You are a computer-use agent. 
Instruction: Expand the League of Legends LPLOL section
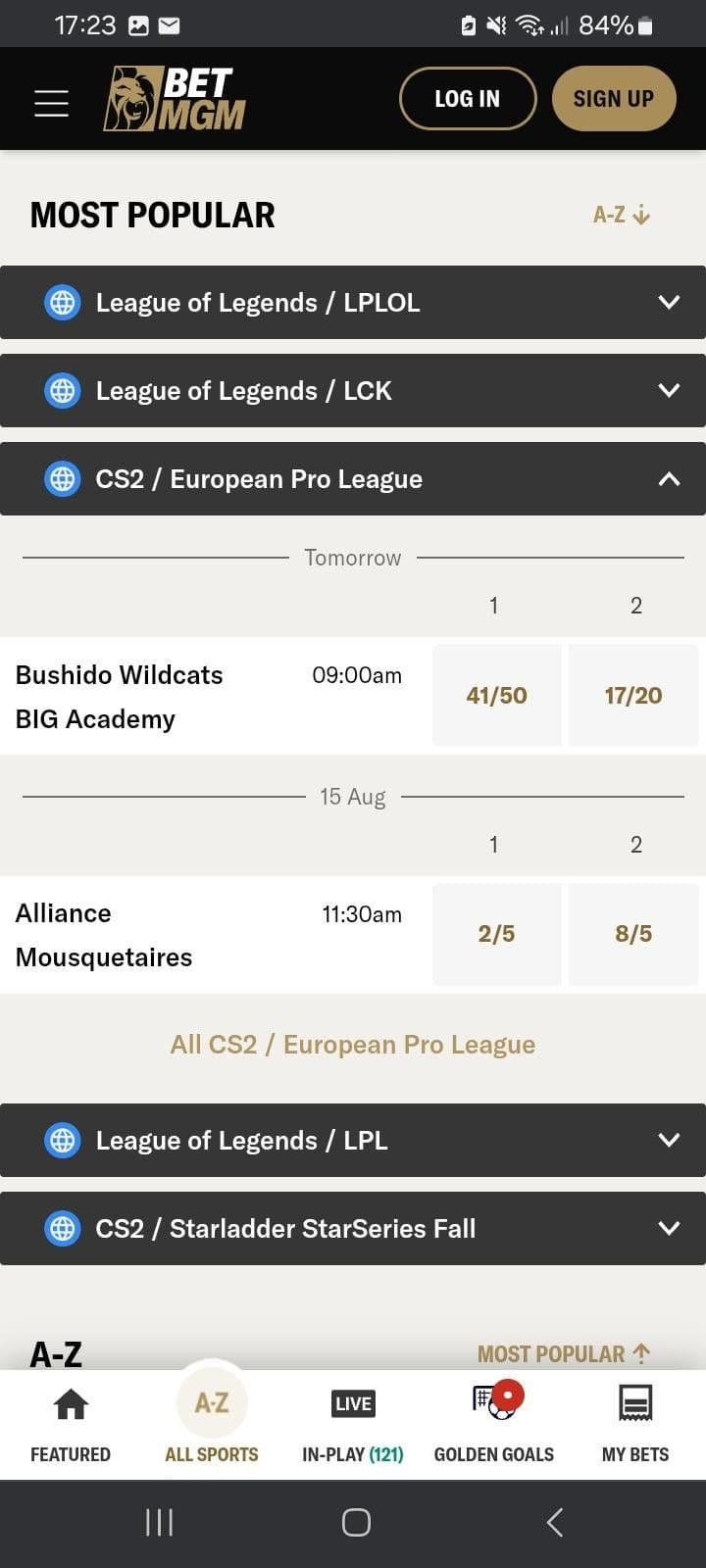[669, 302]
